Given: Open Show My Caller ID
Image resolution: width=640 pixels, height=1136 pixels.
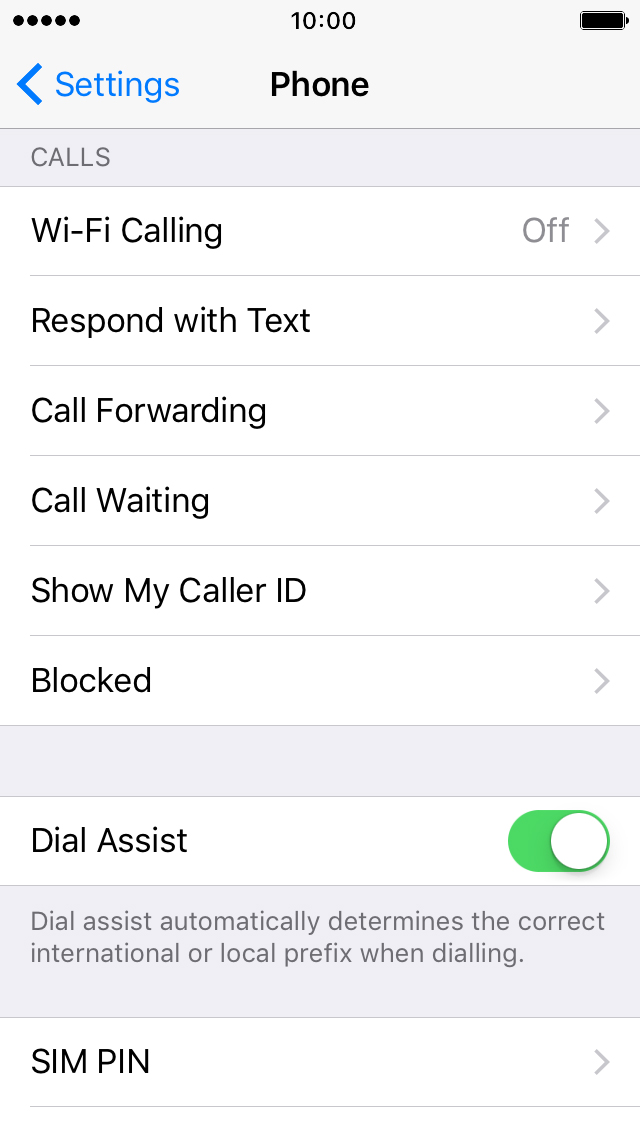Looking at the screenshot, I should coord(320,590).
